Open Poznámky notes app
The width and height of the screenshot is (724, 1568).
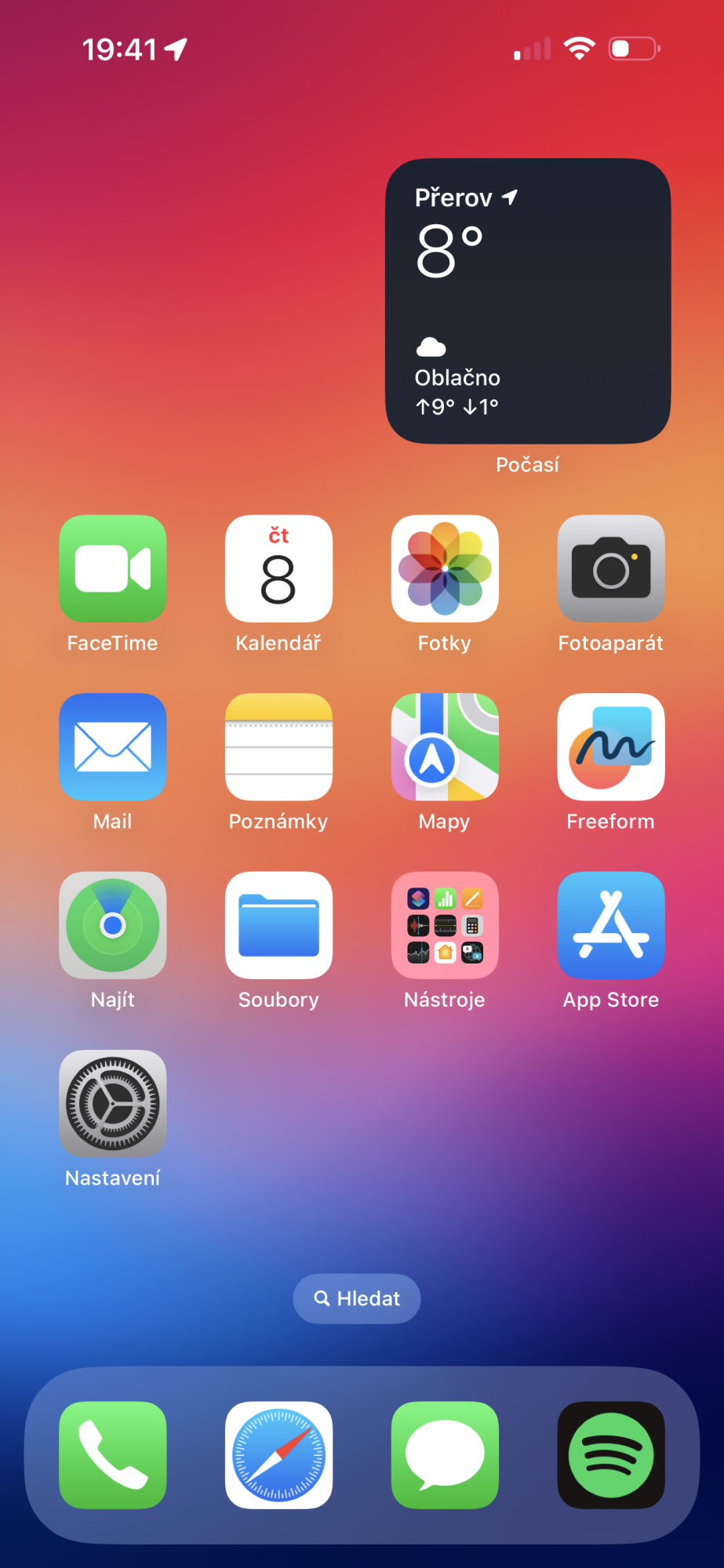[x=278, y=746]
